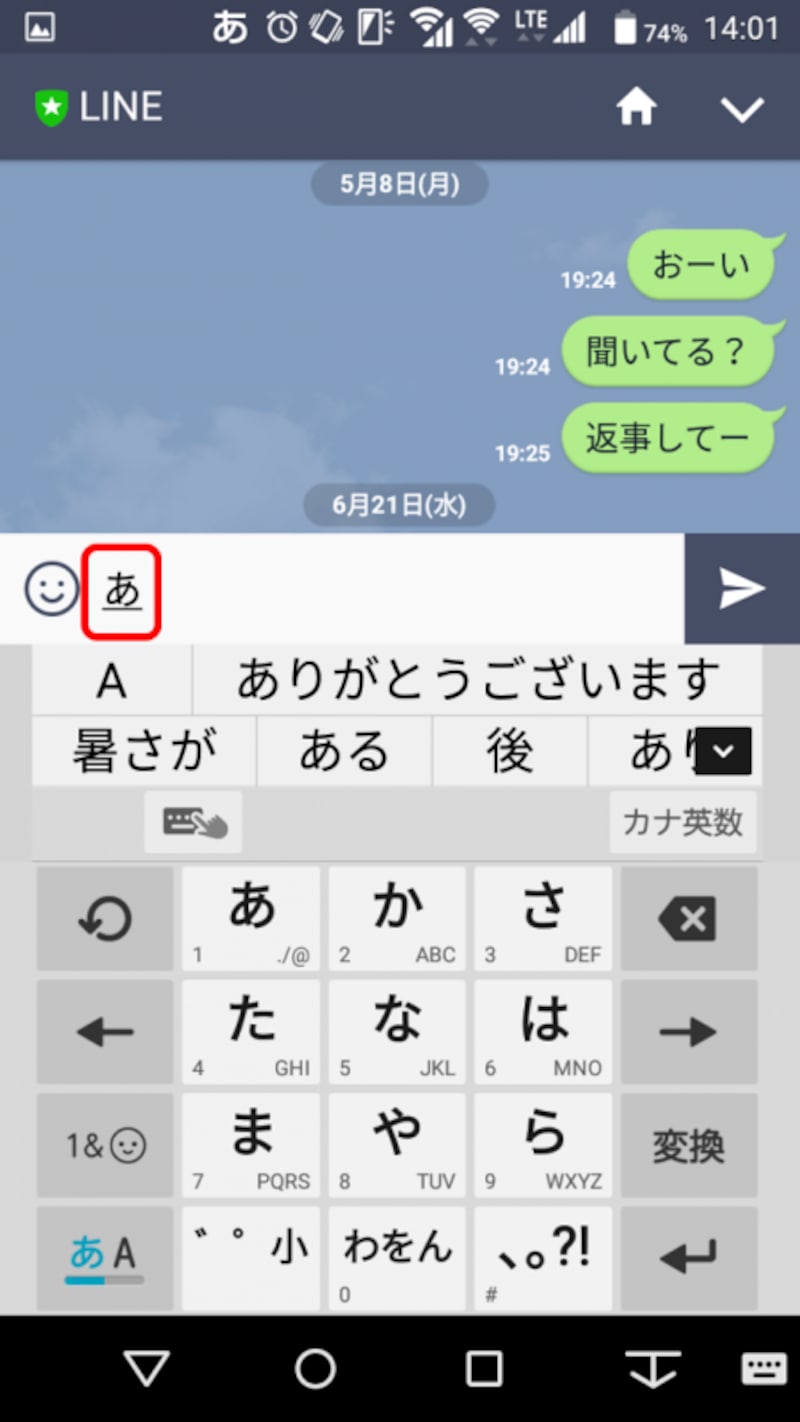Open the keyboard input method switcher
The height and width of the screenshot is (1422, 800).
(194, 822)
